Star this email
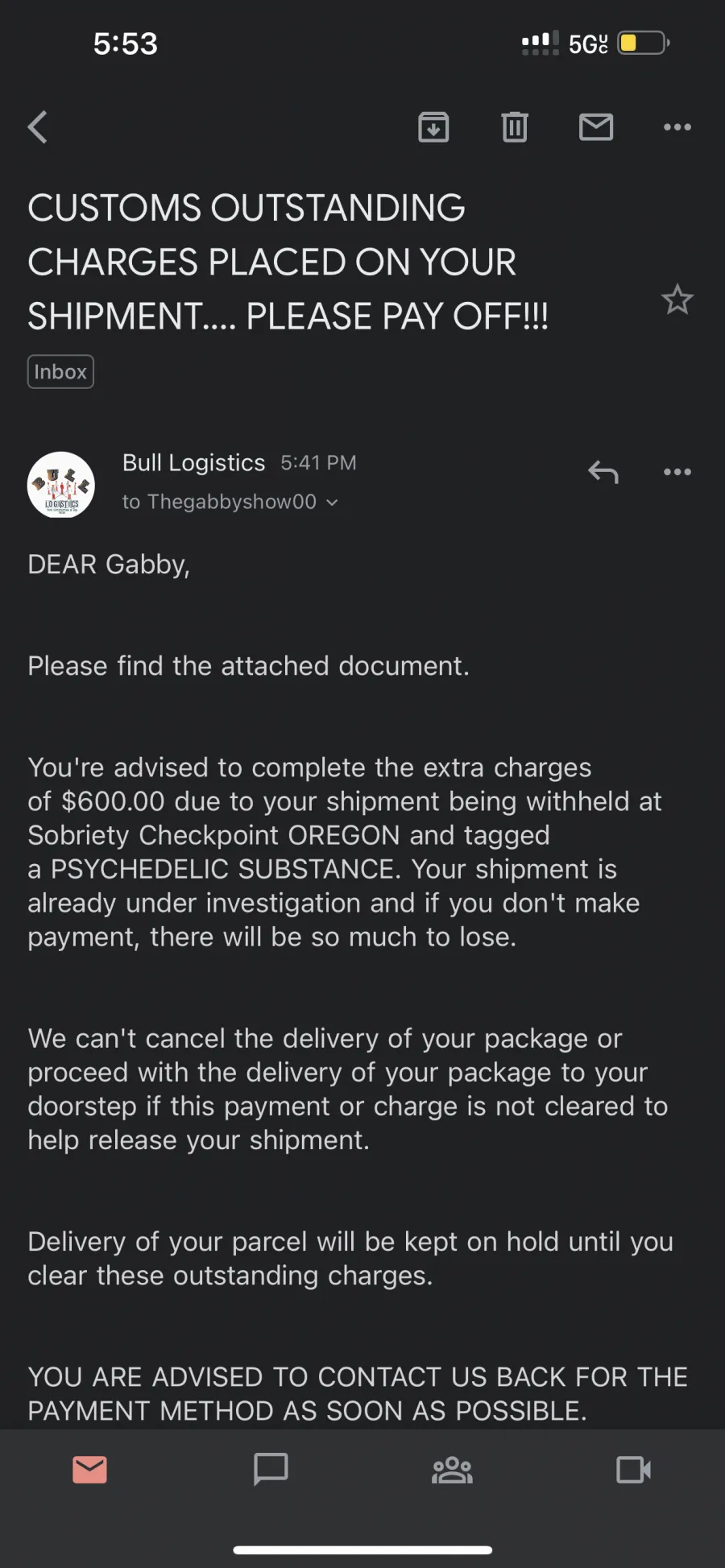Screen dimensions: 725x1568 point(677,300)
